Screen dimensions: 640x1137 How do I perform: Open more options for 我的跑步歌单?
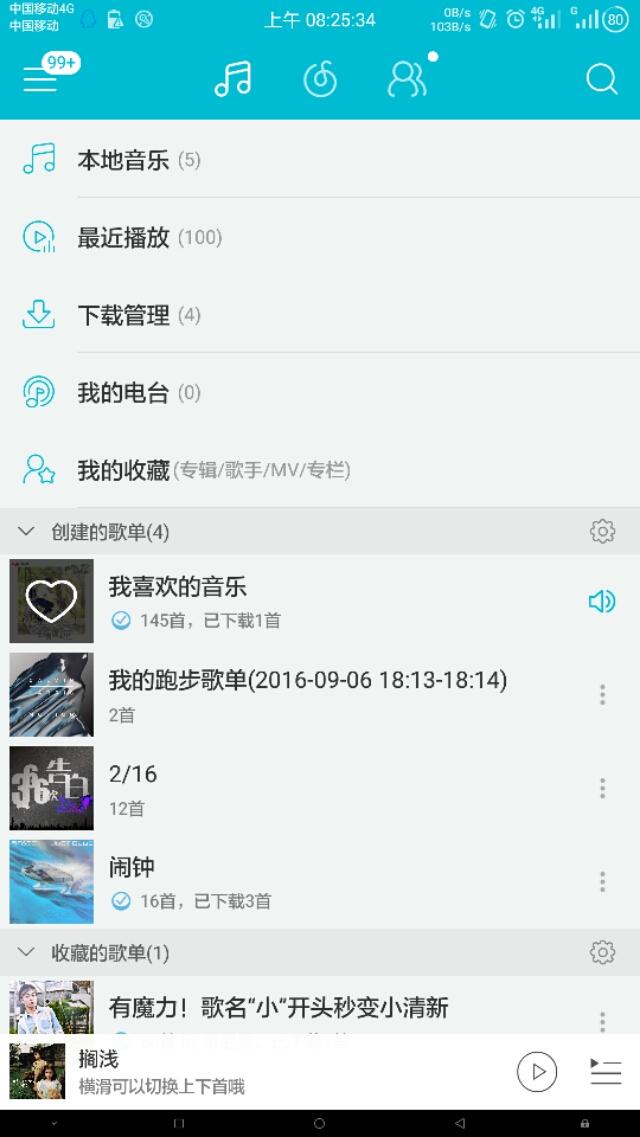(602, 694)
